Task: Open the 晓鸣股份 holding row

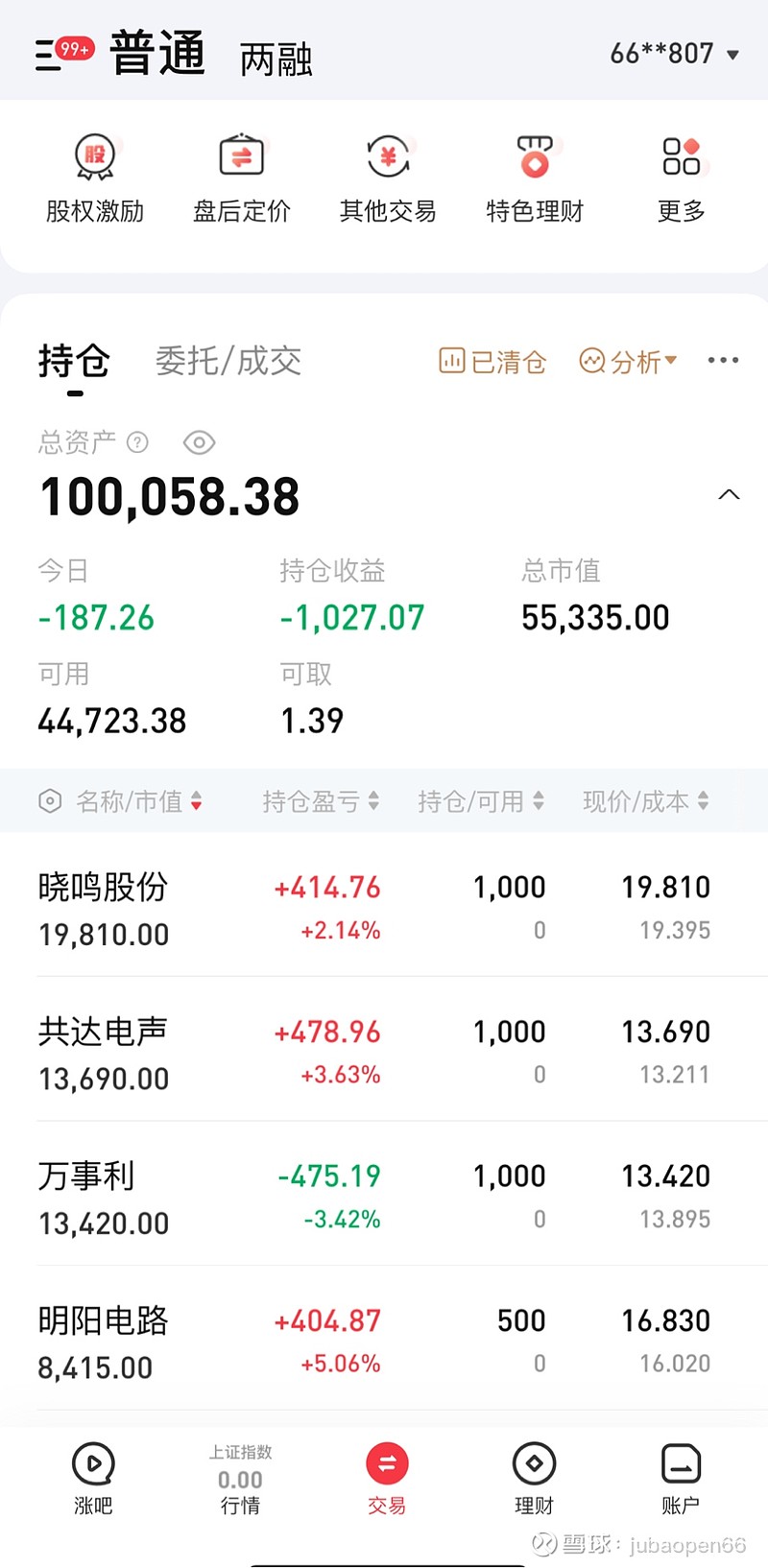Action: pyautogui.click(x=384, y=905)
